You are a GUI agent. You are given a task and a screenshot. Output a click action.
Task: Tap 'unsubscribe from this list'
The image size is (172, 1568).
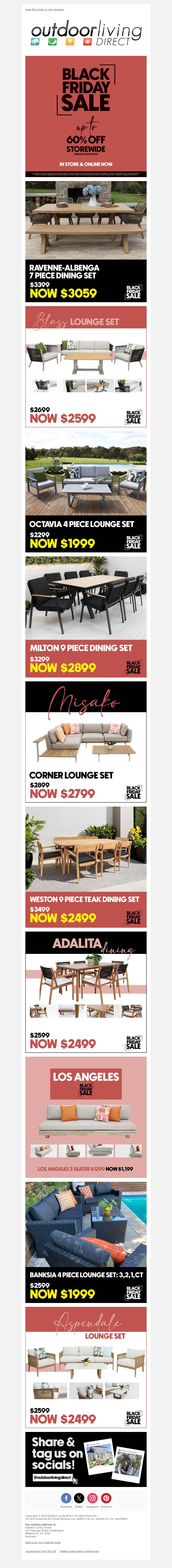[41, 1551]
